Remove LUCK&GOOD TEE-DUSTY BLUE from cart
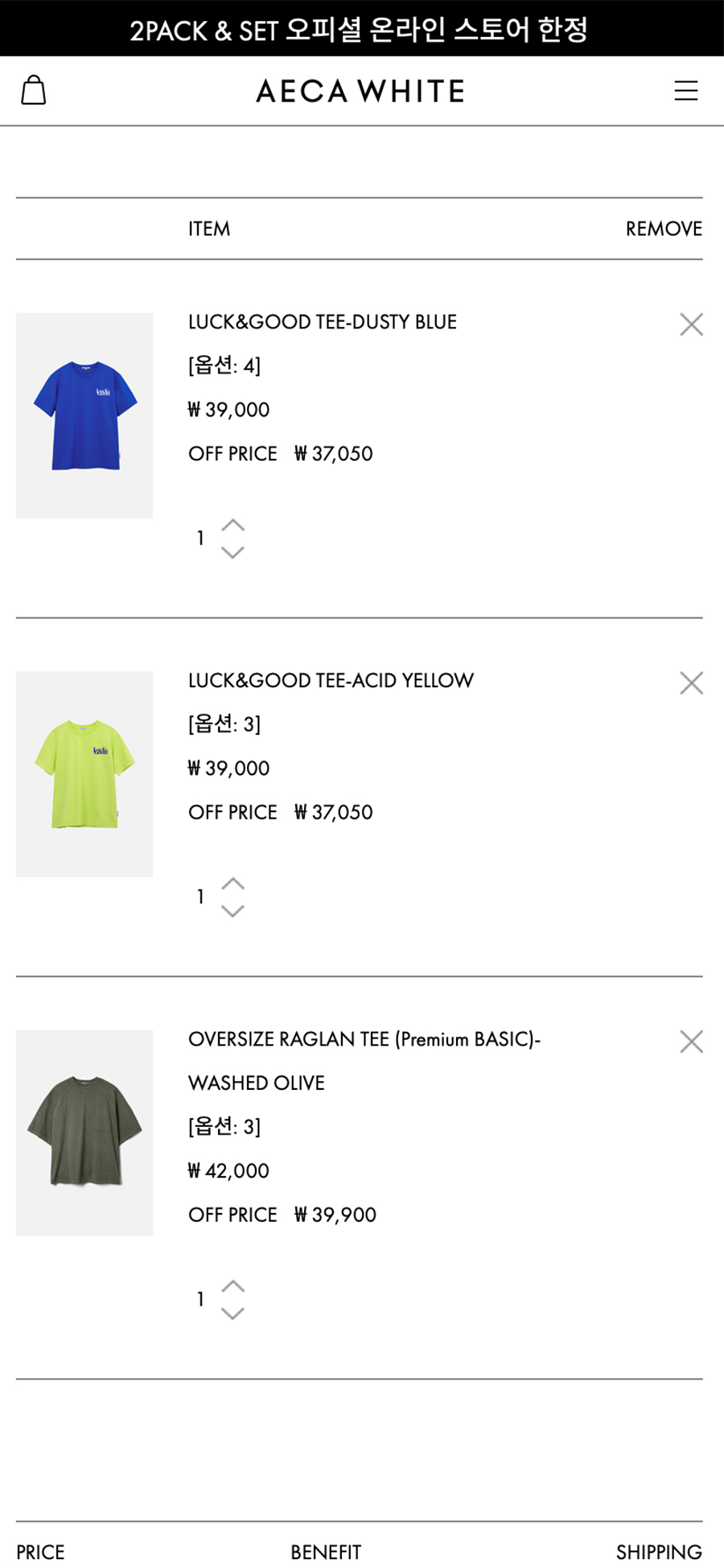This screenshot has height=1568, width=724. click(691, 324)
